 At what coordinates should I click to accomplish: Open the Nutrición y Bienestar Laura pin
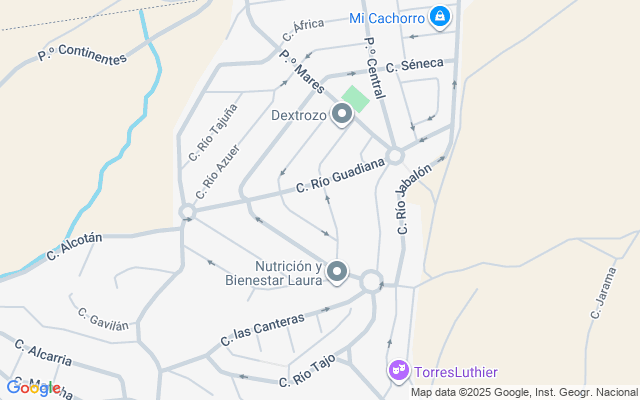(x=337, y=272)
